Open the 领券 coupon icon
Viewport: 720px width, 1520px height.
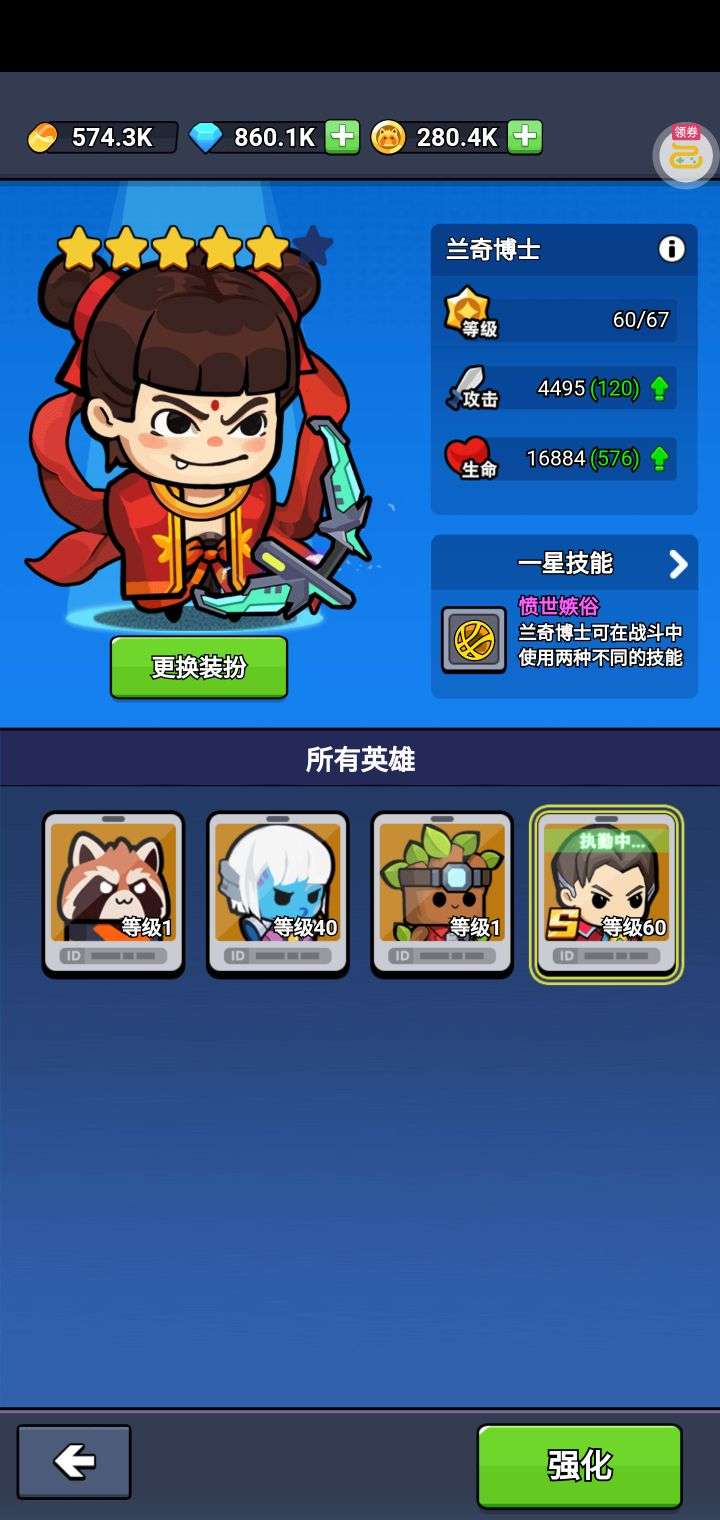(x=685, y=153)
